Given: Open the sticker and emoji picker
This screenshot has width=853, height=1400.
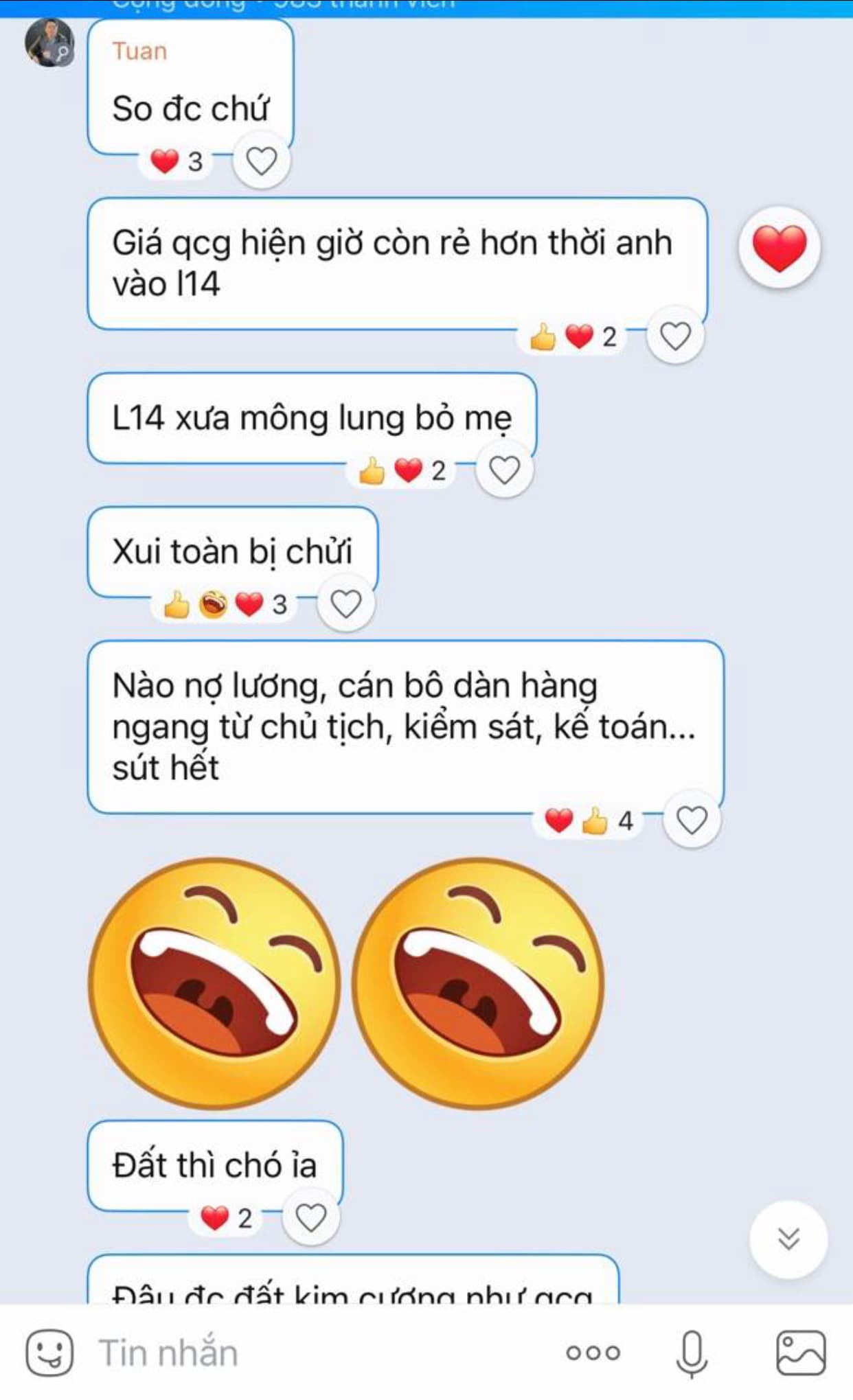Looking at the screenshot, I should pos(49,1352).
